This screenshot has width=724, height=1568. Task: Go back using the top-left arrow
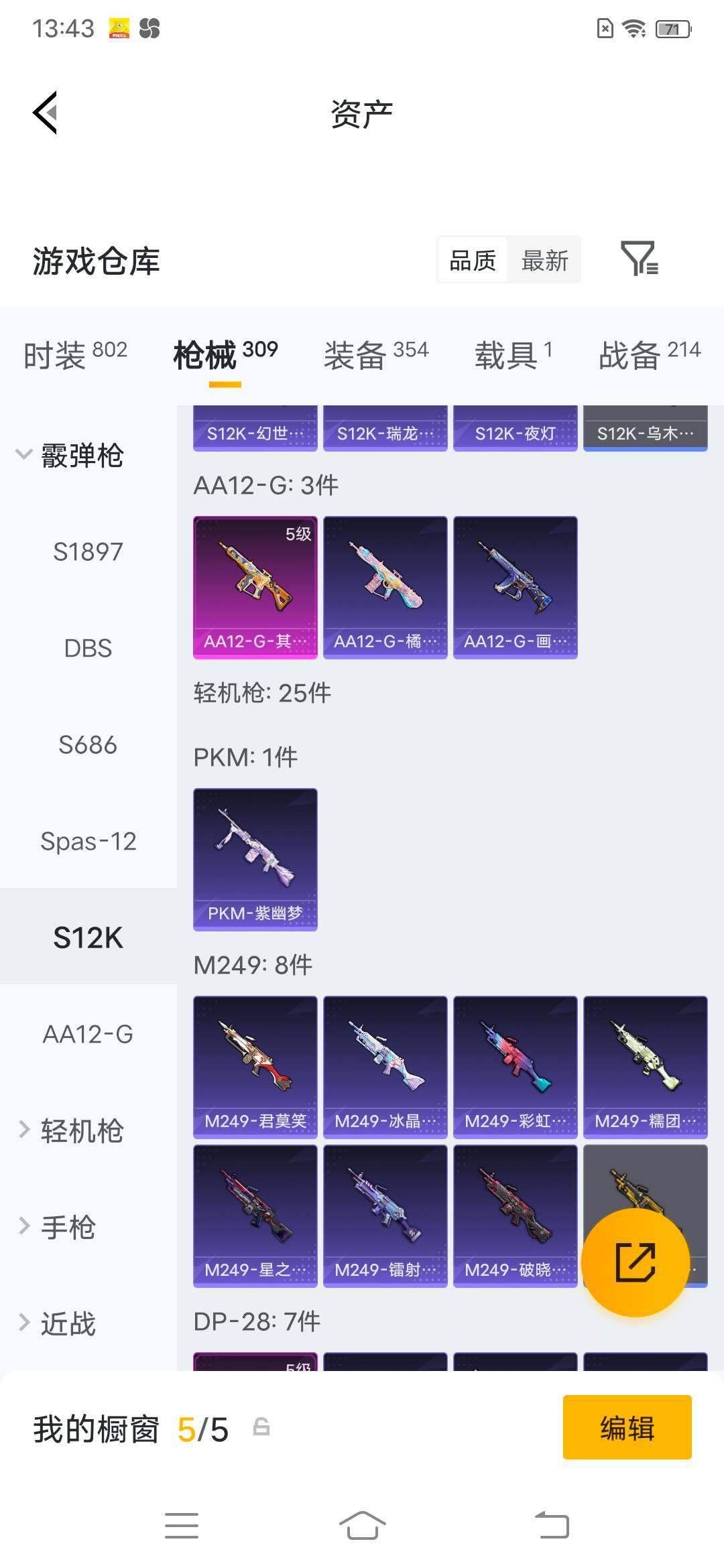pos(45,113)
